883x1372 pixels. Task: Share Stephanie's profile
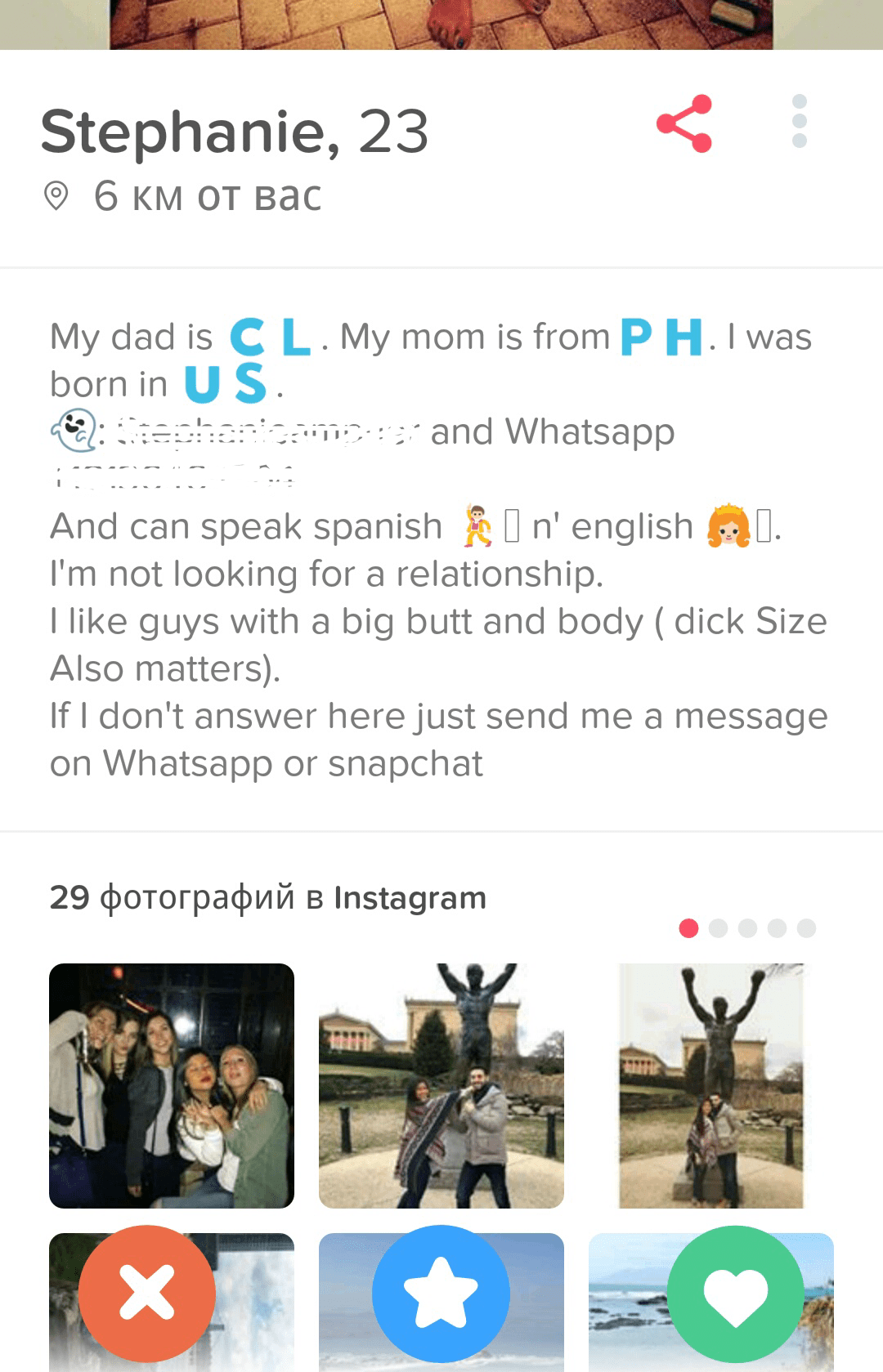pyautogui.click(x=684, y=123)
